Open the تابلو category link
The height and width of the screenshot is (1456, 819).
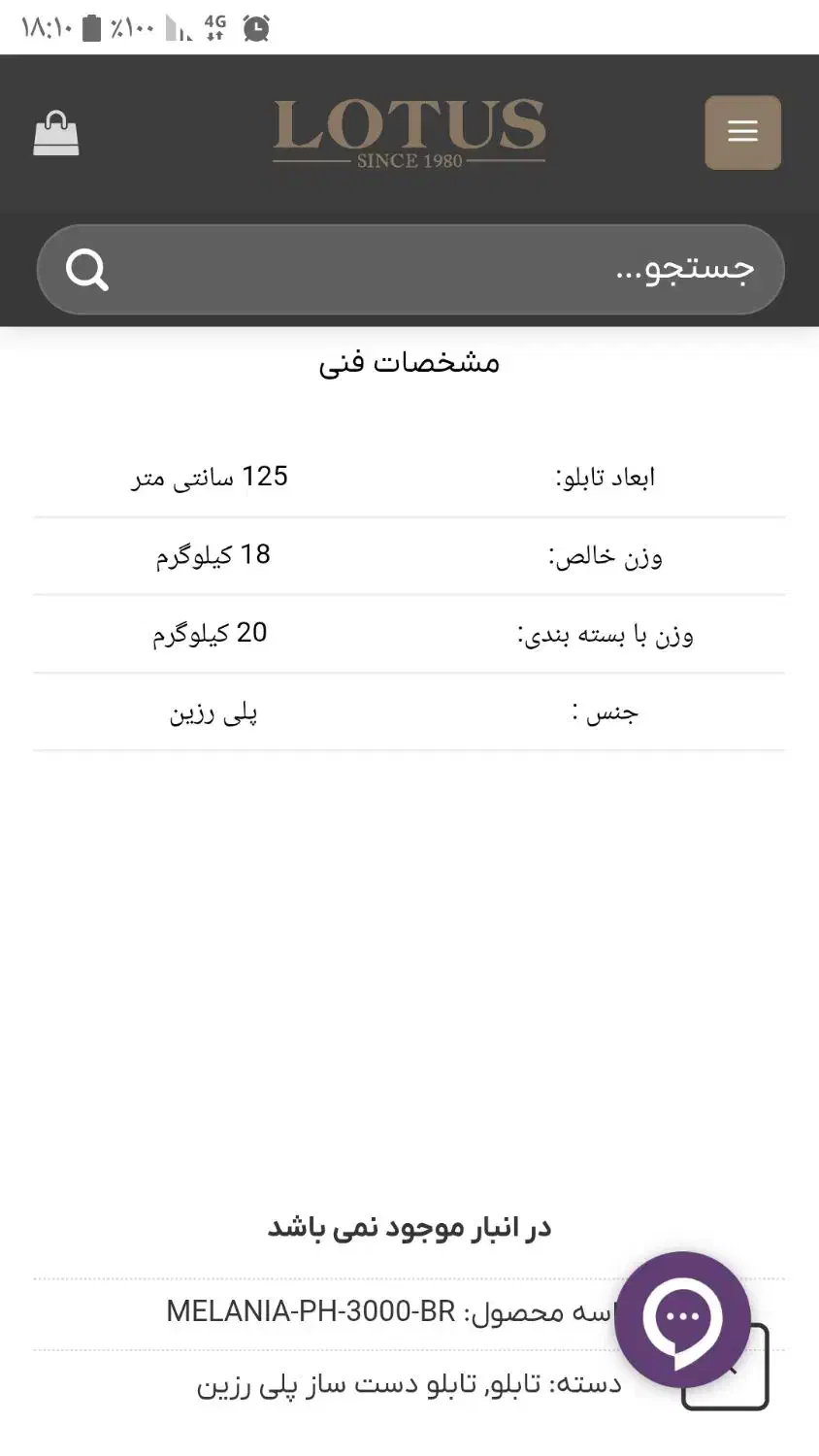510,1384
